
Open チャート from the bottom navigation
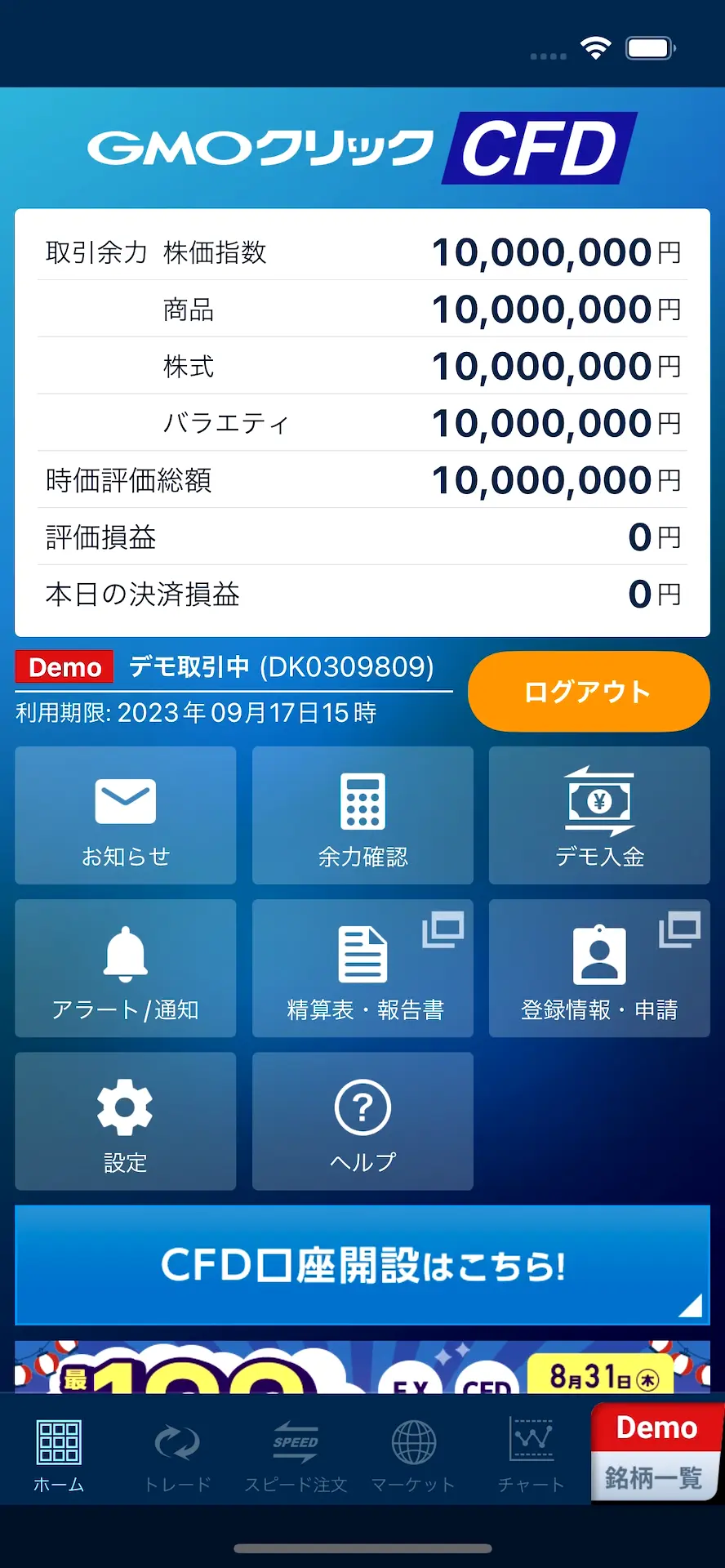(531, 1454)
